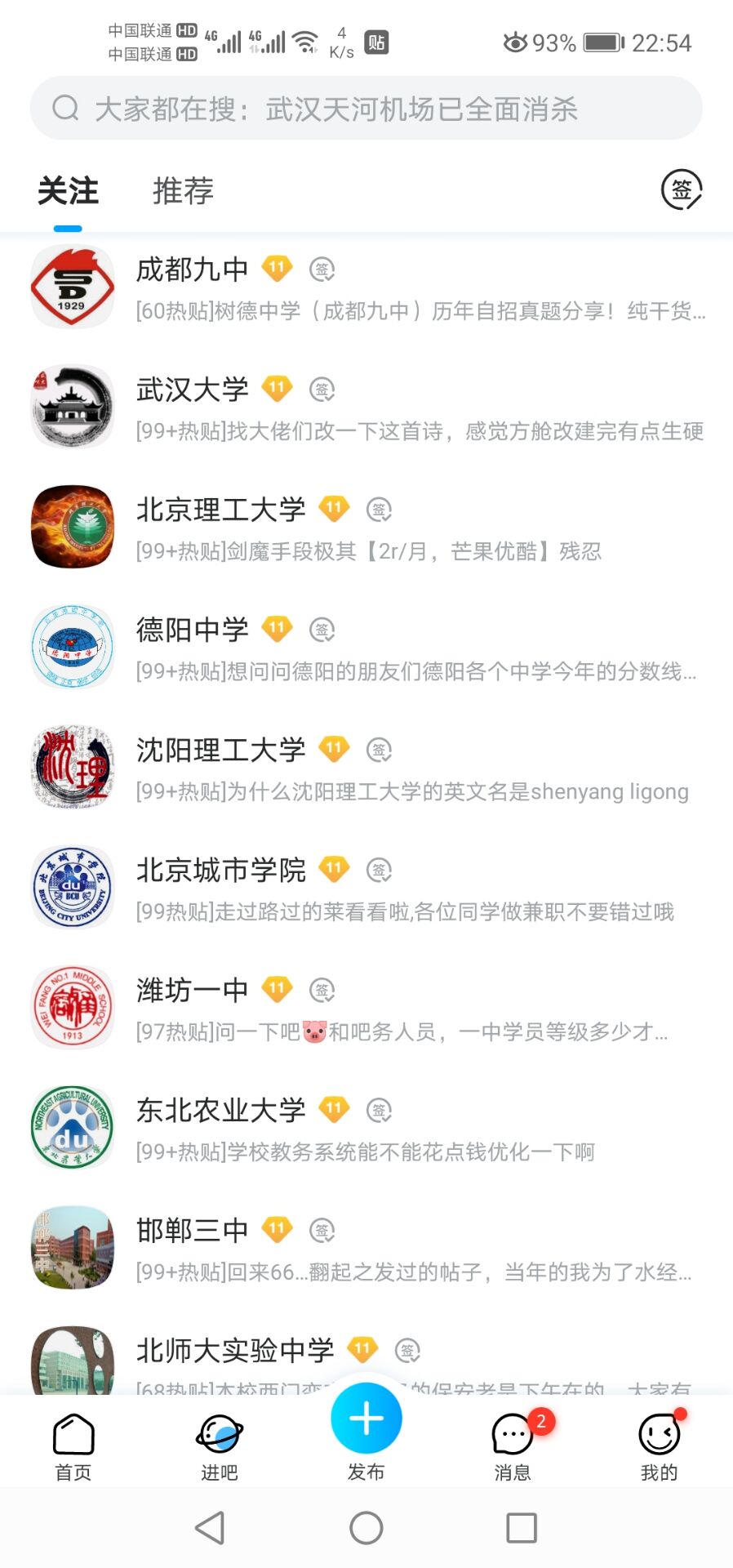This screenshot has height=1568, width=733.
Task: Switch to the 推荐 tab
Action: 183,190
